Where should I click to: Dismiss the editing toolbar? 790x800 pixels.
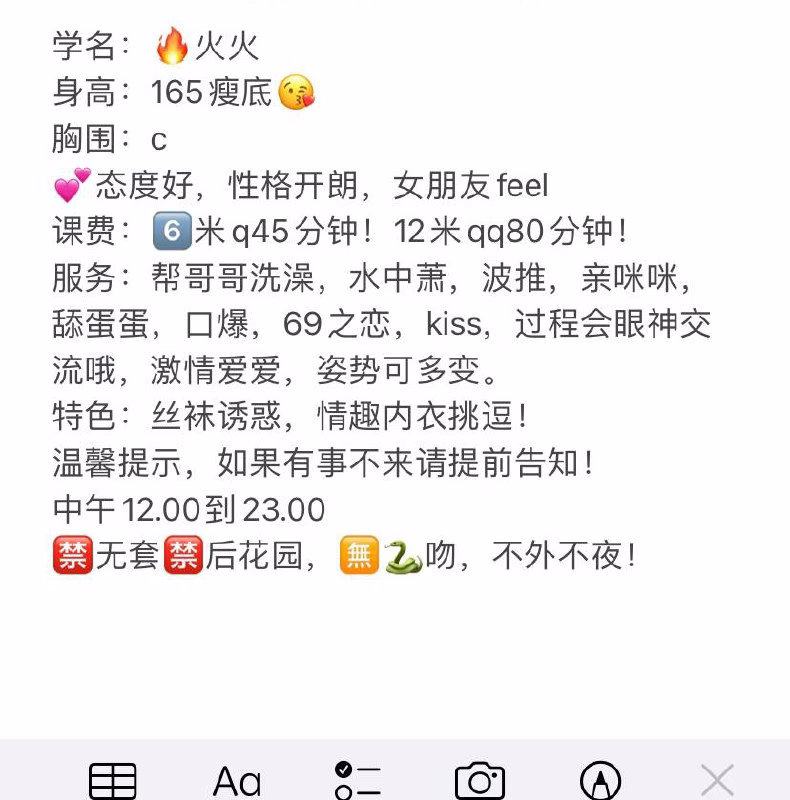717,779
